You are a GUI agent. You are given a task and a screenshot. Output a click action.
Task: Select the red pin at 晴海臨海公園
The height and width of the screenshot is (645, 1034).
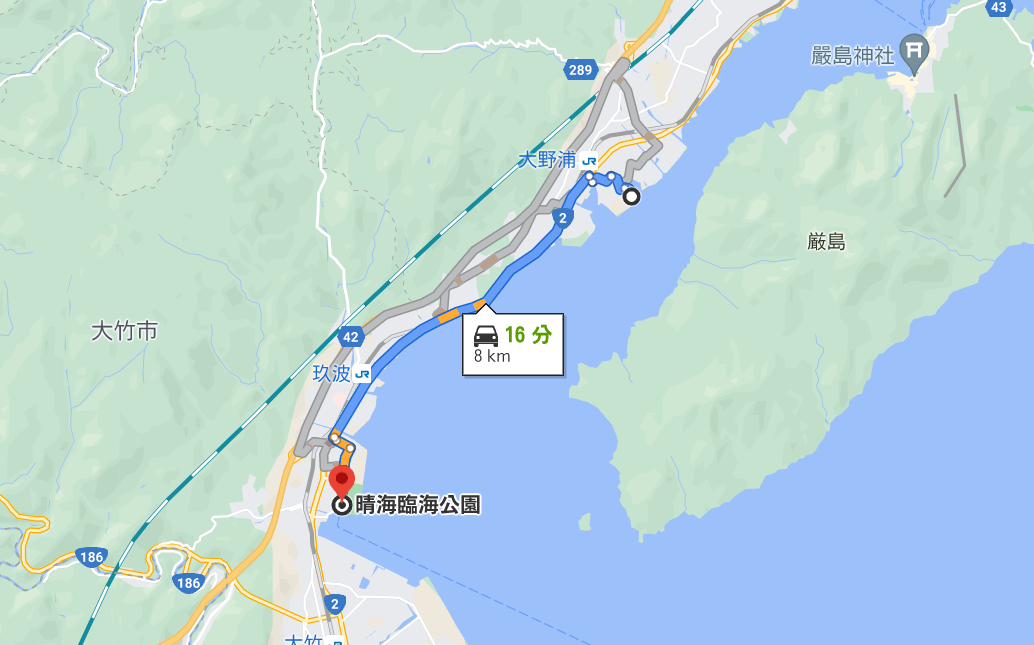(x=342, y=481)
